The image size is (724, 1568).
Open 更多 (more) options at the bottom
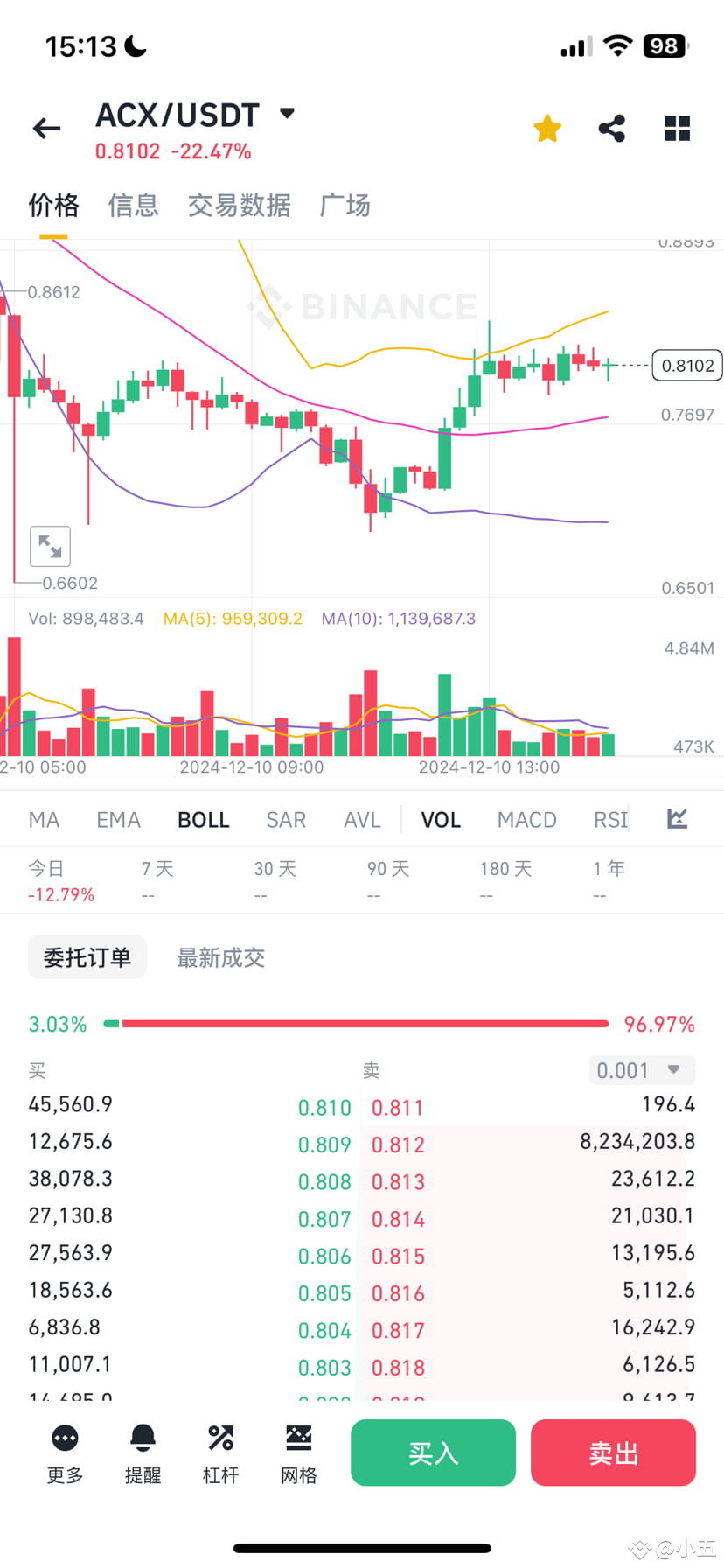[64, 1452]
